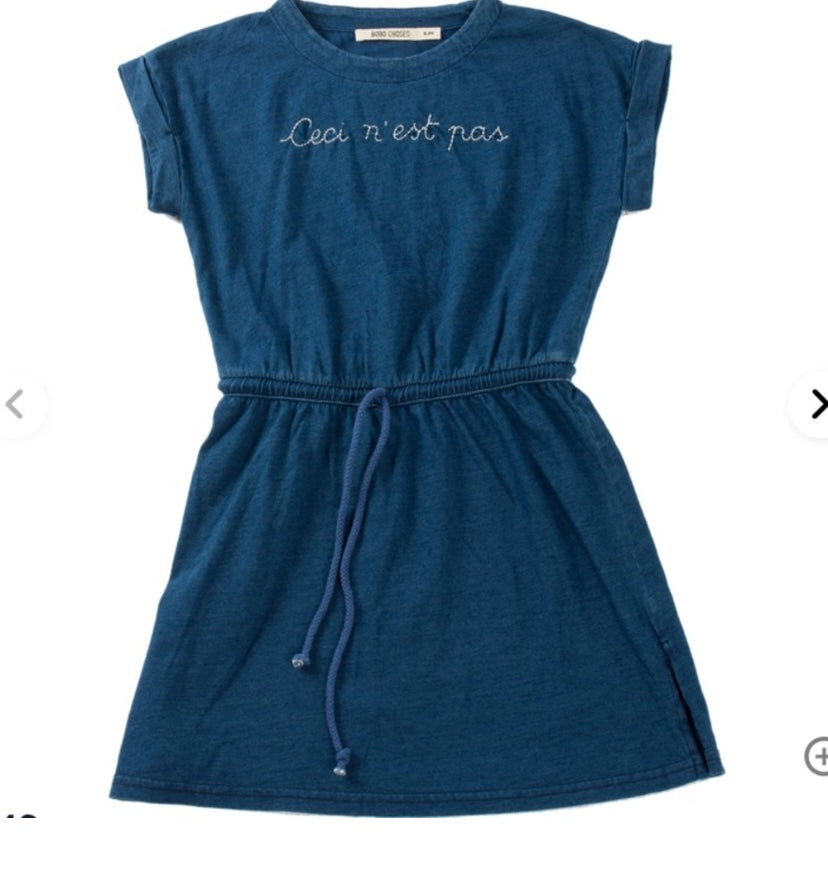
Task: Navigate backward with the angle bracket control
Action: [17, 405]
